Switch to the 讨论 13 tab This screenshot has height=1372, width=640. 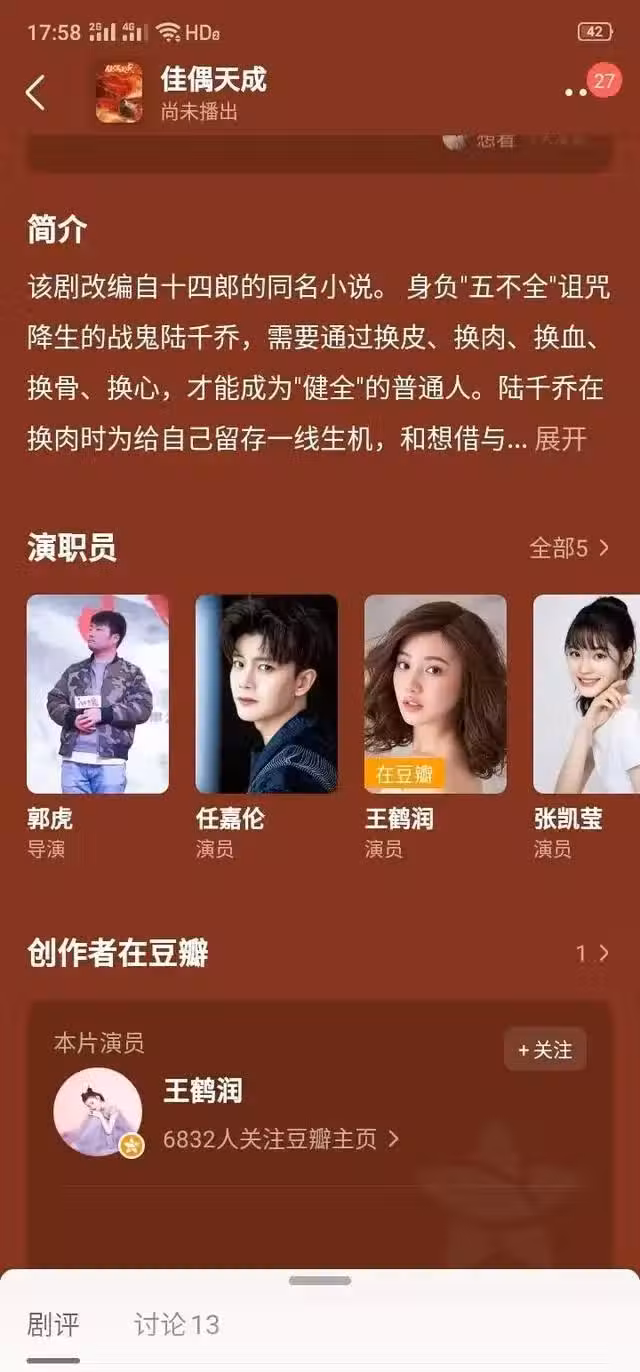coord(177,1325)
